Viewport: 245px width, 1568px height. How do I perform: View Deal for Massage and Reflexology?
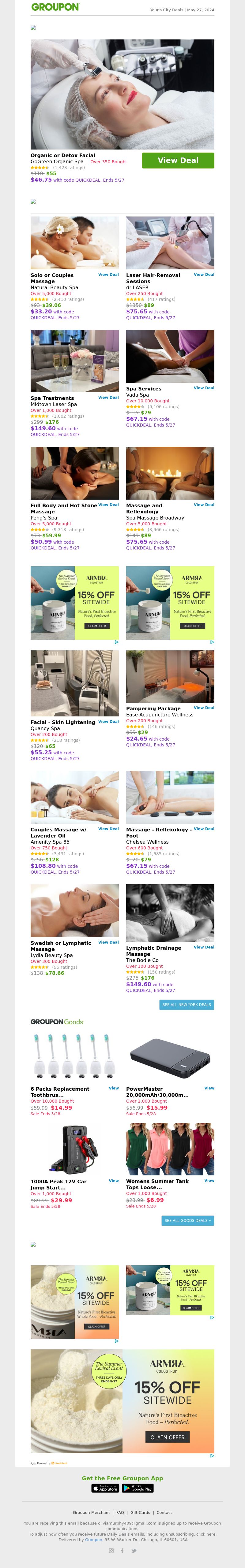point(204,505)
